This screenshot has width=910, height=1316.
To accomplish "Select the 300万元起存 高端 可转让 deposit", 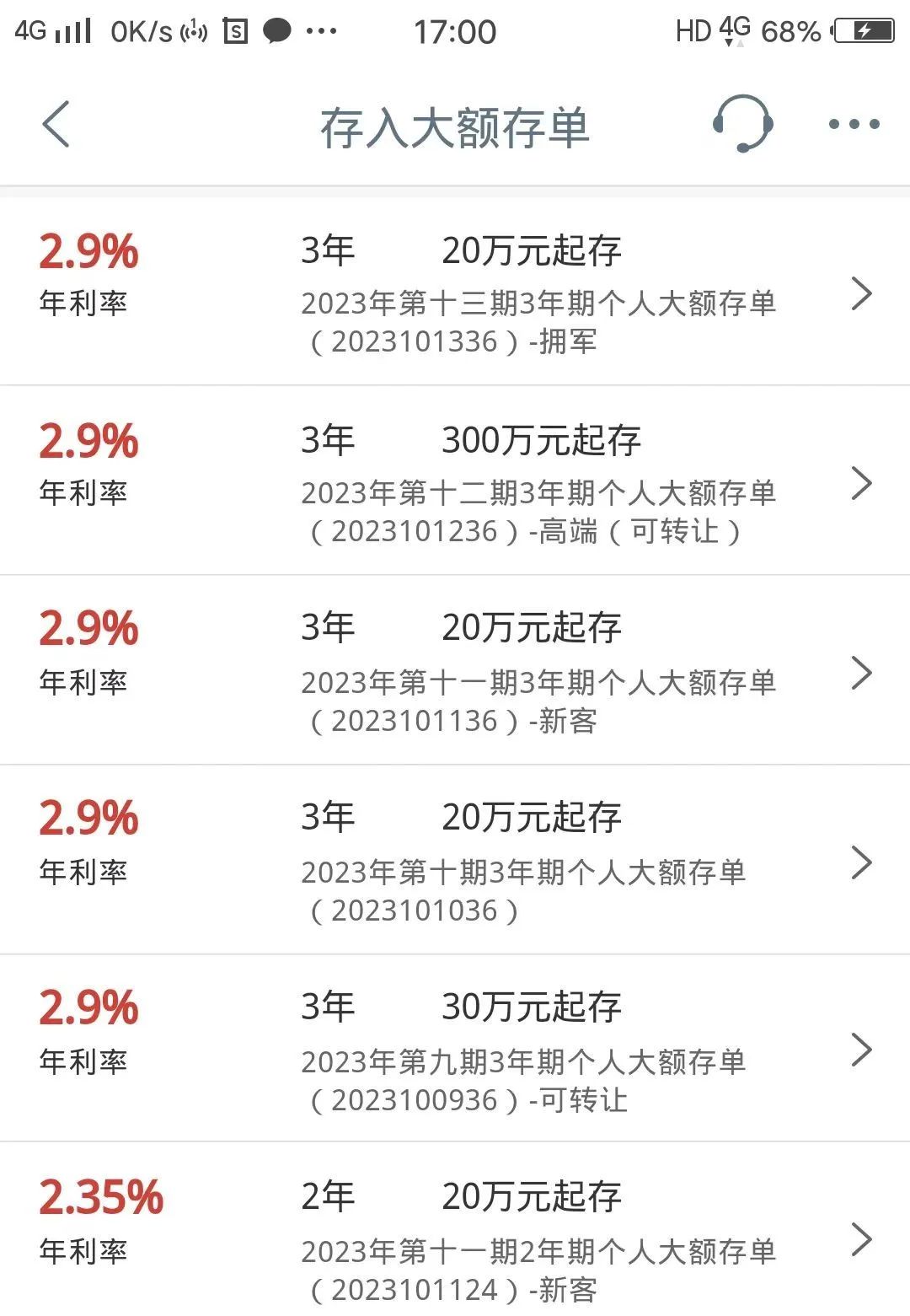I will (455, 482).
